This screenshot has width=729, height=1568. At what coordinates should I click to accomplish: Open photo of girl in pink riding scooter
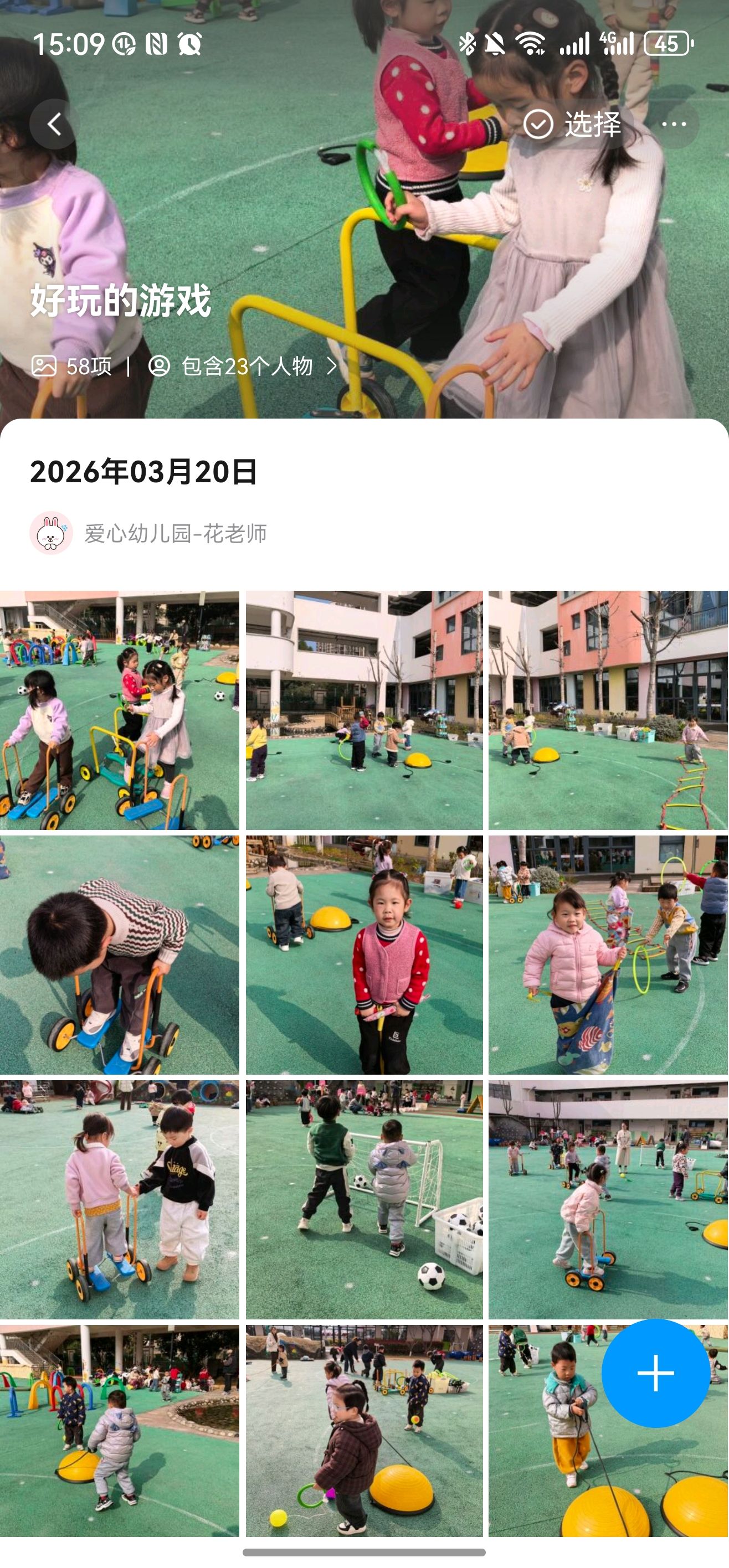click(x=608, y=1200)
